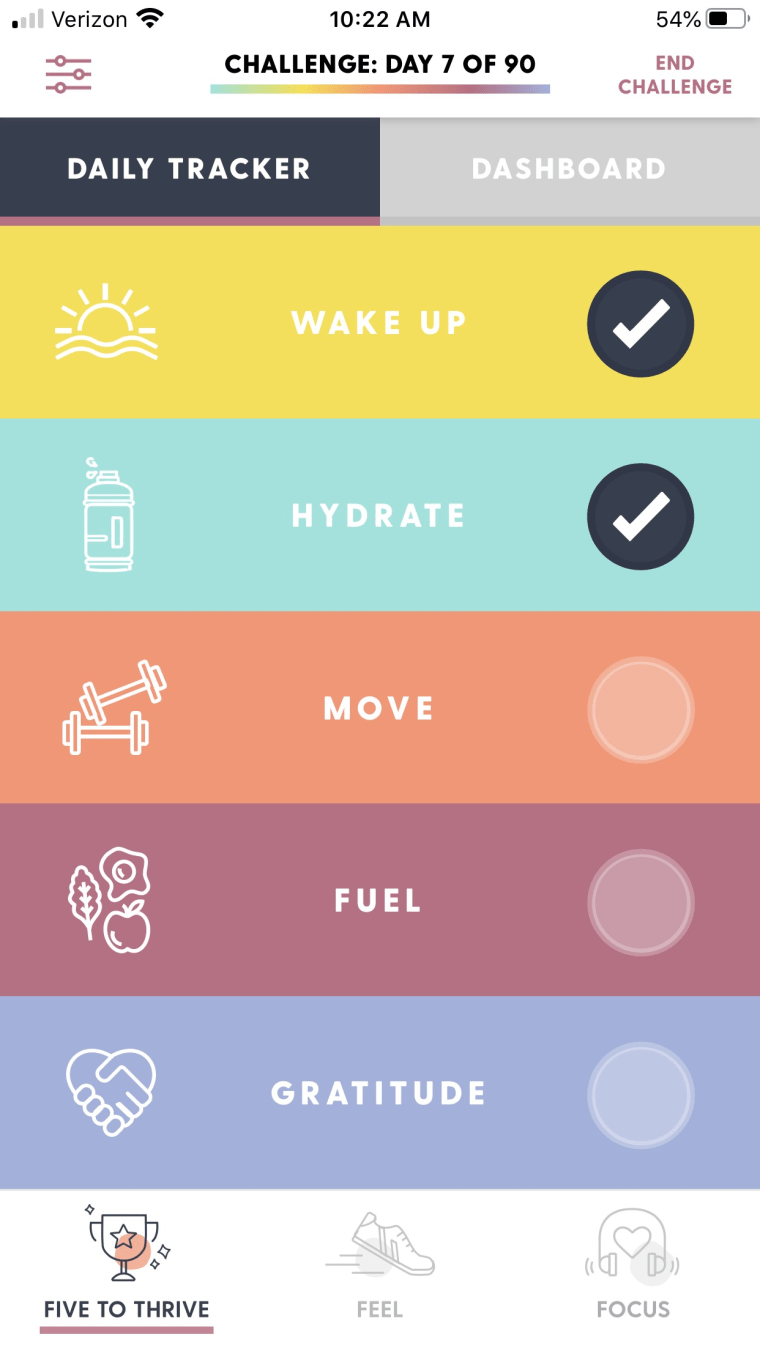Mark Fuel as complete

pos(640,902)
